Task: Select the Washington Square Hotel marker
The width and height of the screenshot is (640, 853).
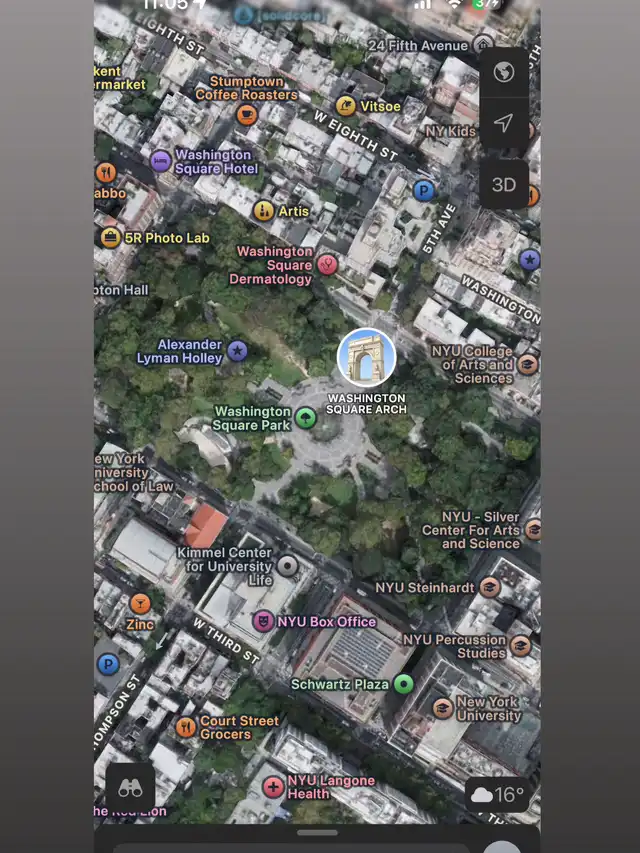Action: tap(161, 161)
